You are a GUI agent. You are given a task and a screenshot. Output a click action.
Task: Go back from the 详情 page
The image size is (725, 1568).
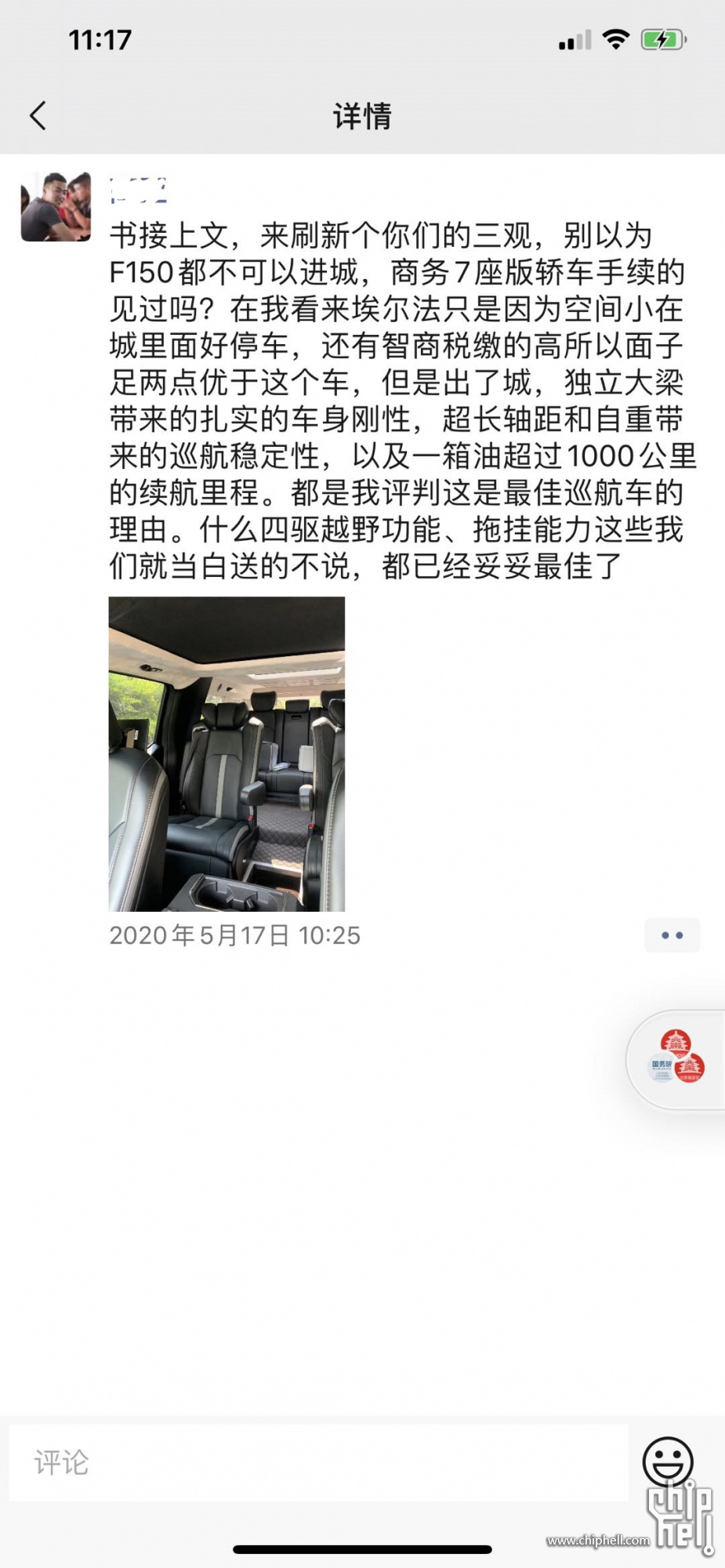click(x=38, y=116)
